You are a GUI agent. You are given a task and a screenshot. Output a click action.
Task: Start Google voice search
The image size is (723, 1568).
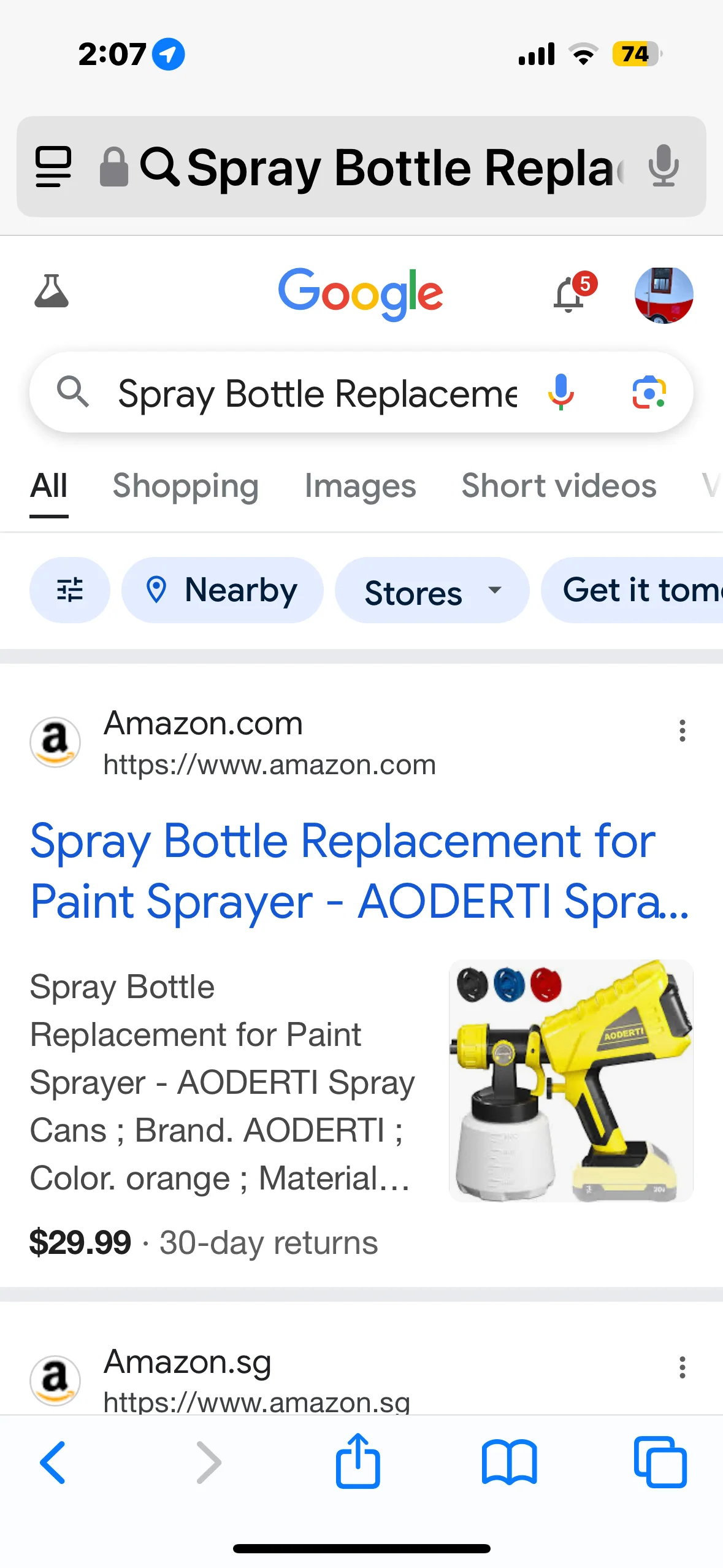click(560, 393)
